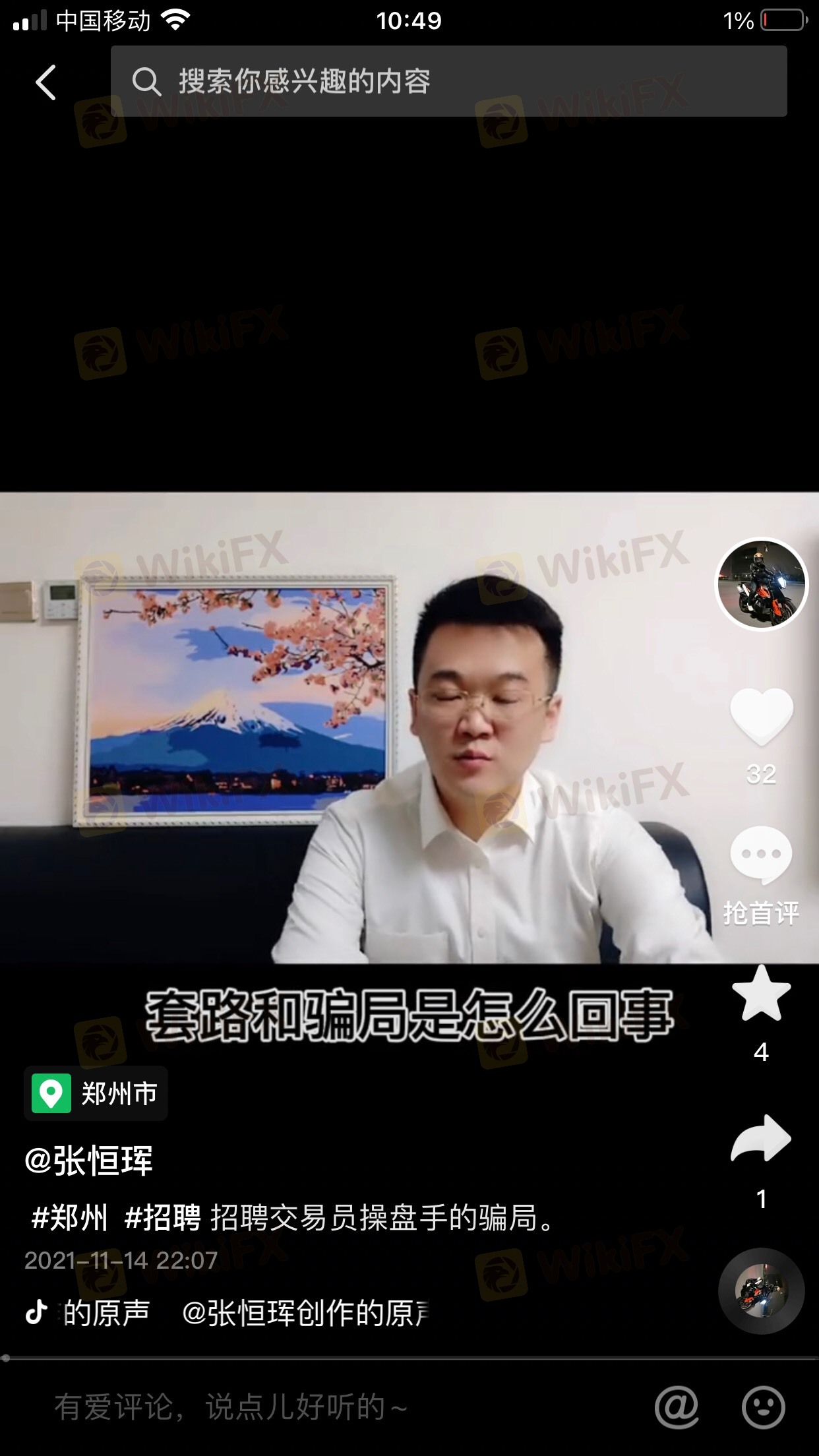The height and width of the screenshot is (1456, 819).
Task: Share this video with arrow icon
Action: 761,1139
